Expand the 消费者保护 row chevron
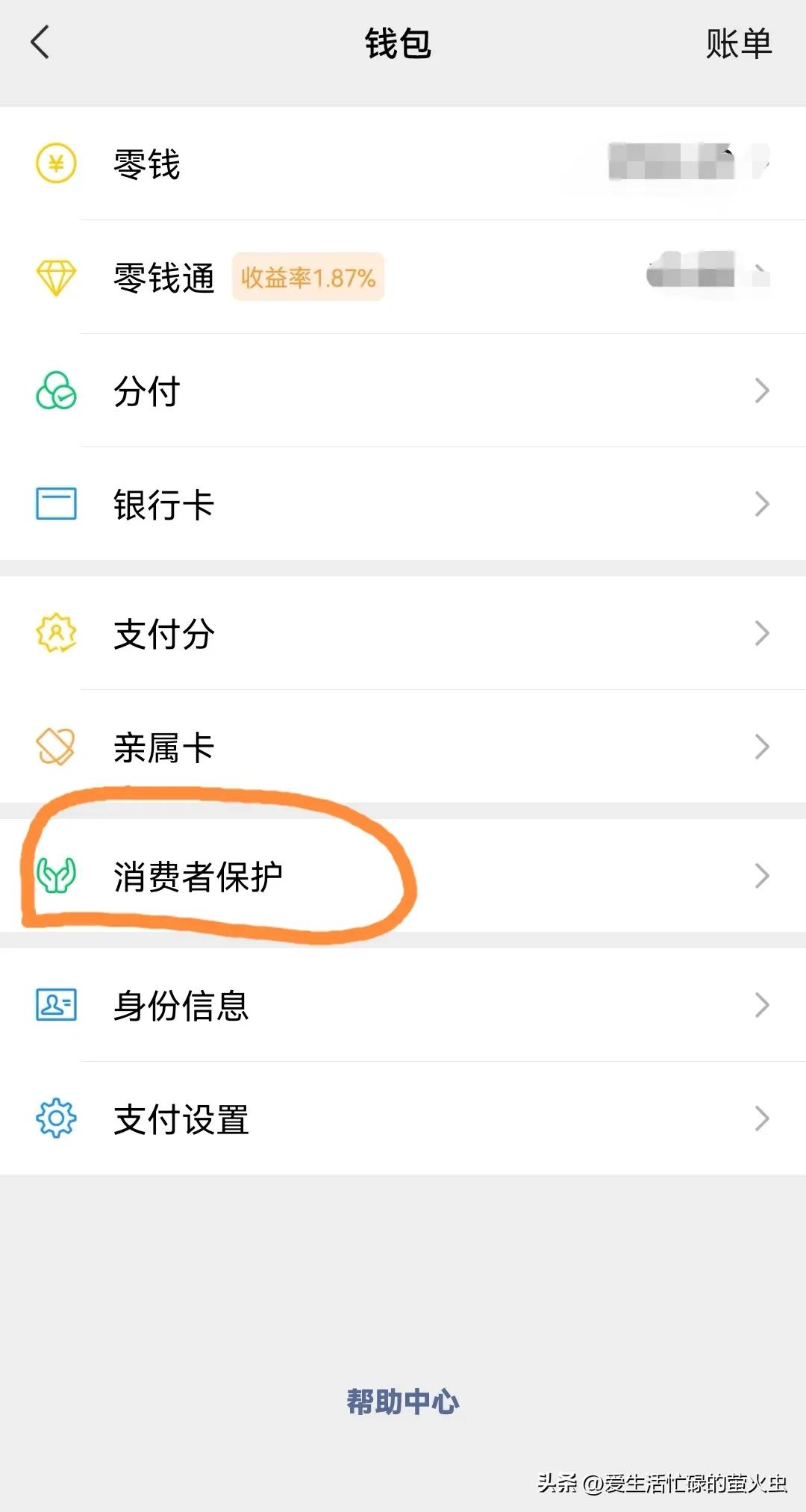Viewport: 806px width, 1512px height. click(x=763, y=875)
